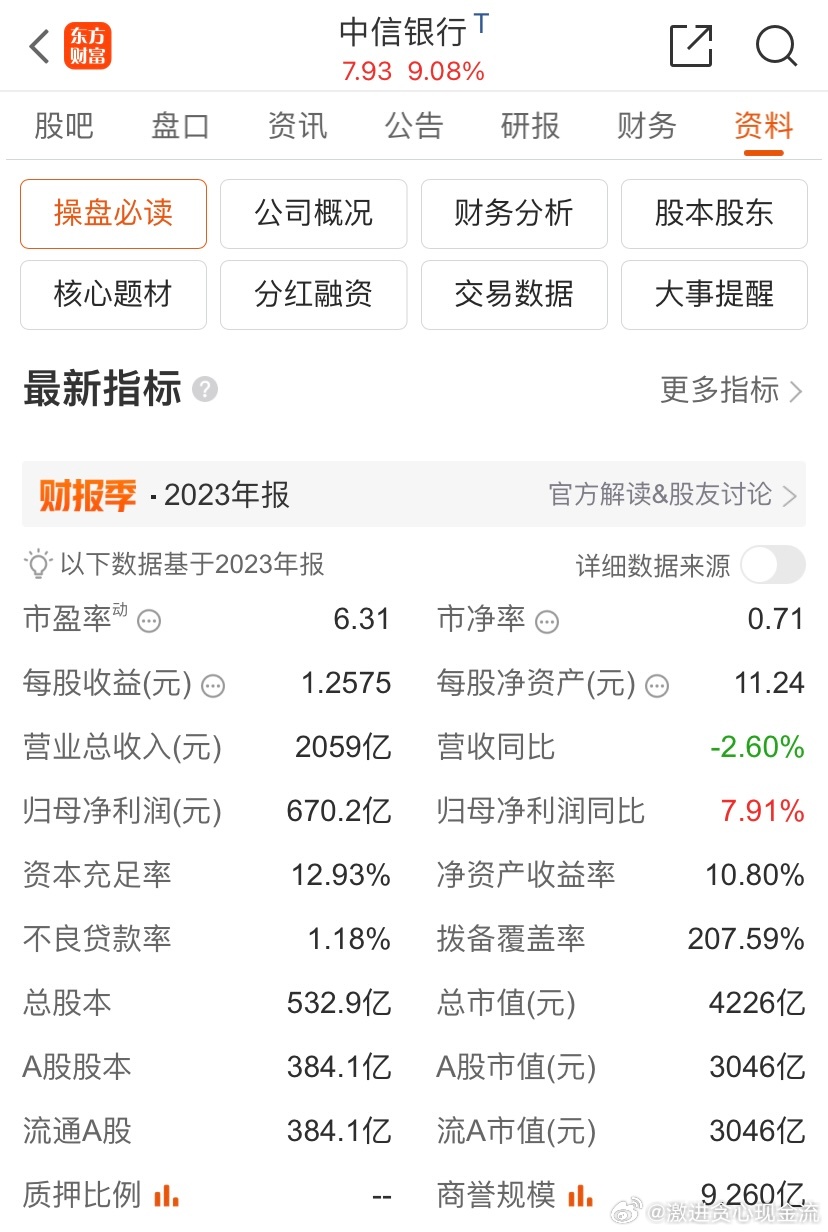Select the 分红融资 chip

tap(313, 295)
